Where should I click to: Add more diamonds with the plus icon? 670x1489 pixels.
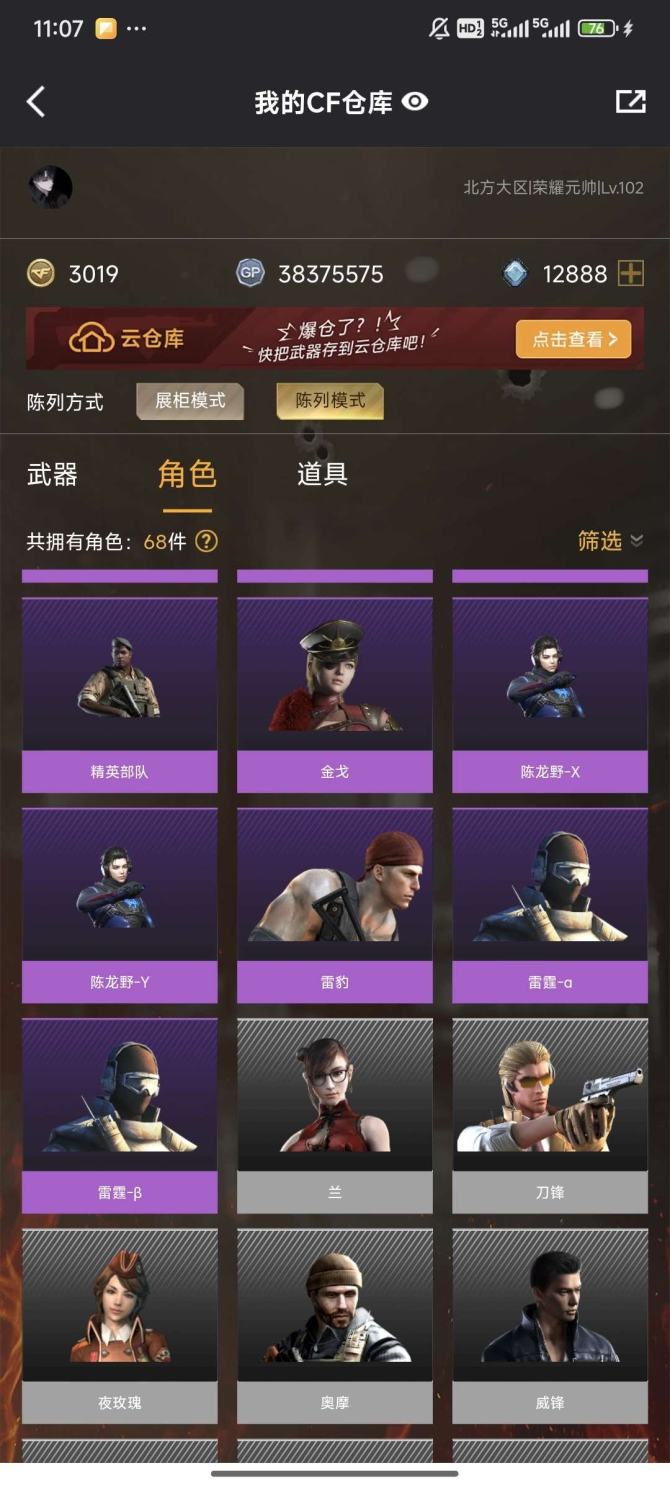(630, 273)
